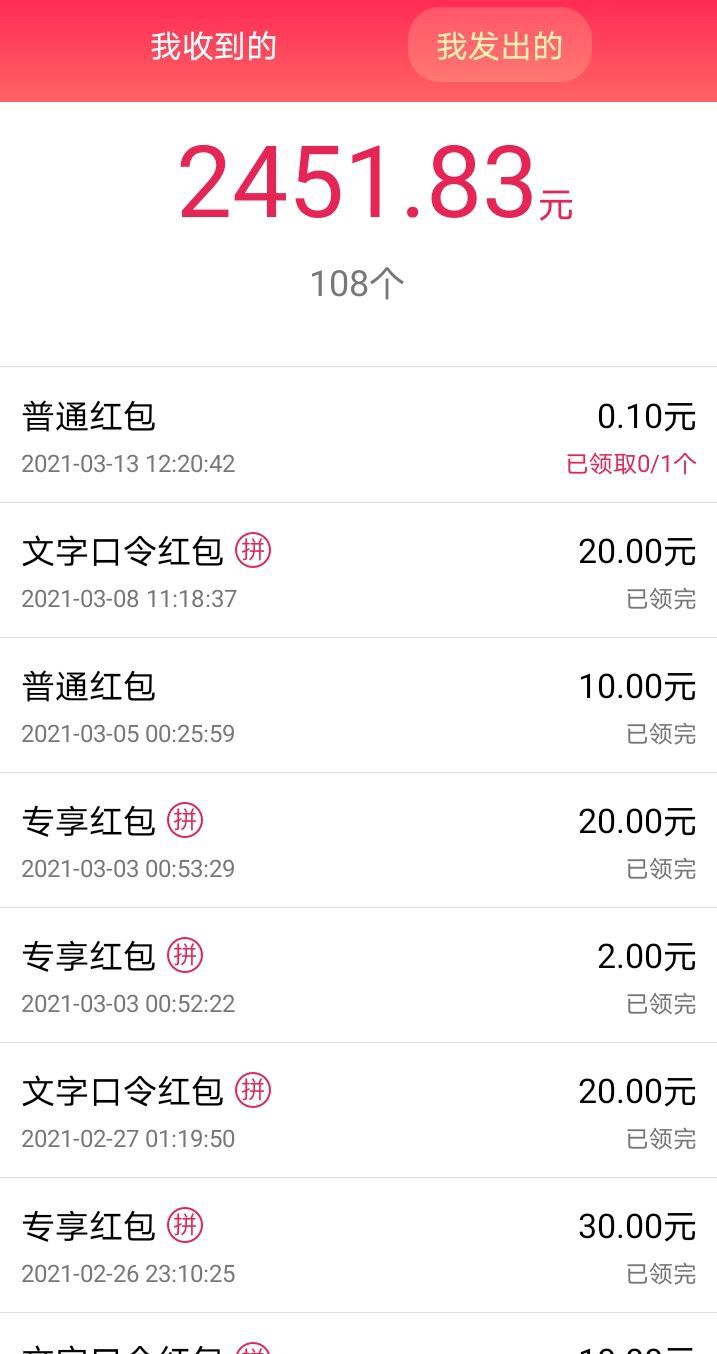Open 专享红包 from 2021-03-03 00:53:29
This screenshot has width=717, height=1354.
pyautogui.click(x=358, y=841)
